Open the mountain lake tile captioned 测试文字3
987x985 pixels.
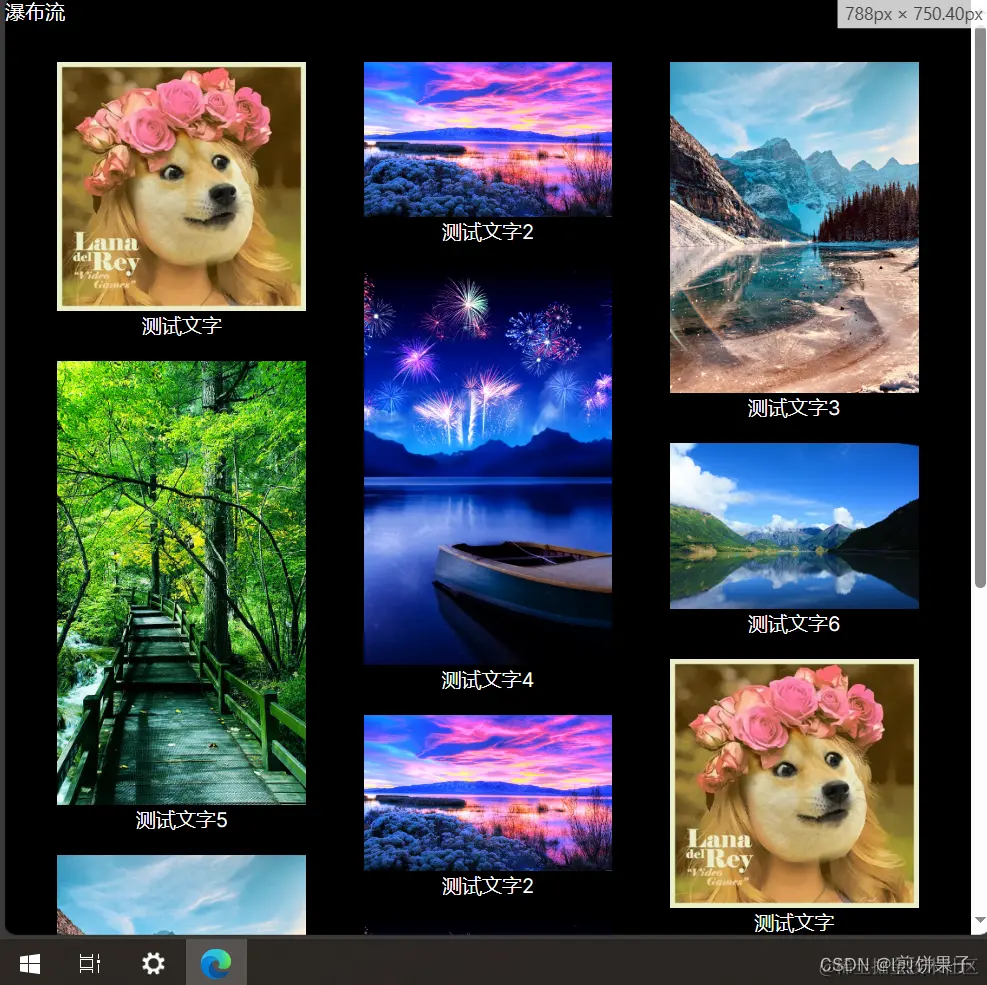pyautogui.click(x=794, y=227)
